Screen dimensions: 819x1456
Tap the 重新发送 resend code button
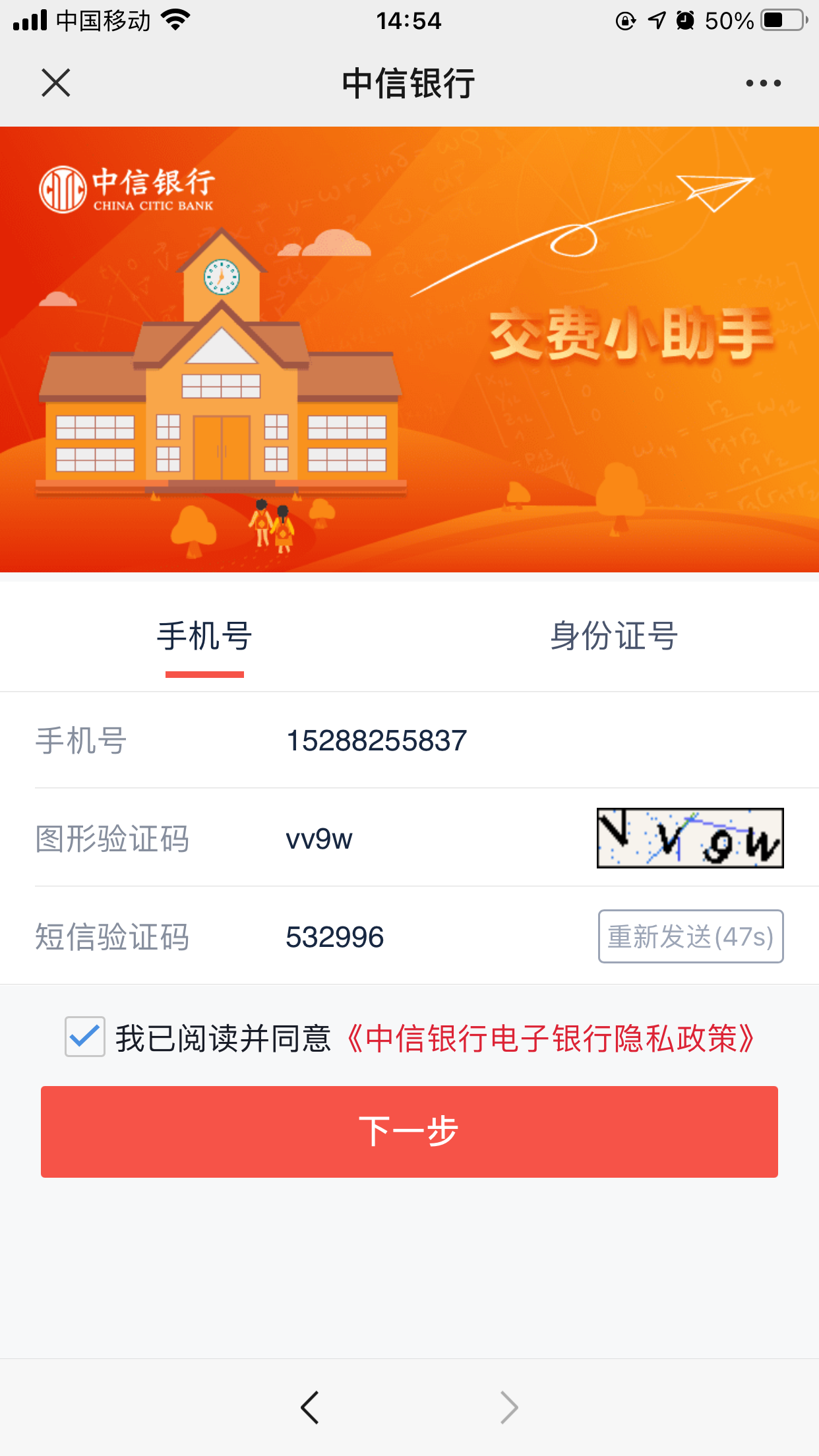tap(690, 936)
